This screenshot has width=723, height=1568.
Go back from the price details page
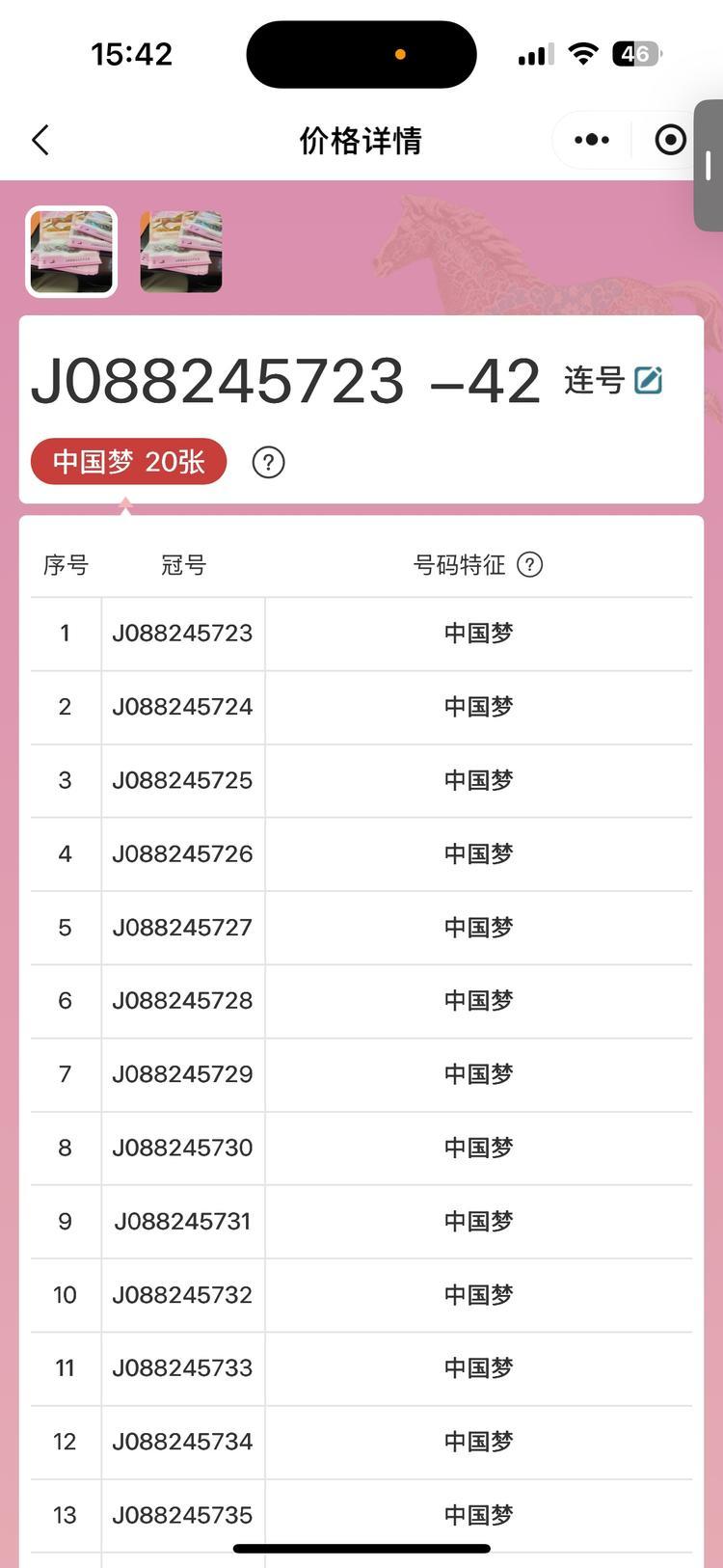[x=40, y=141]
